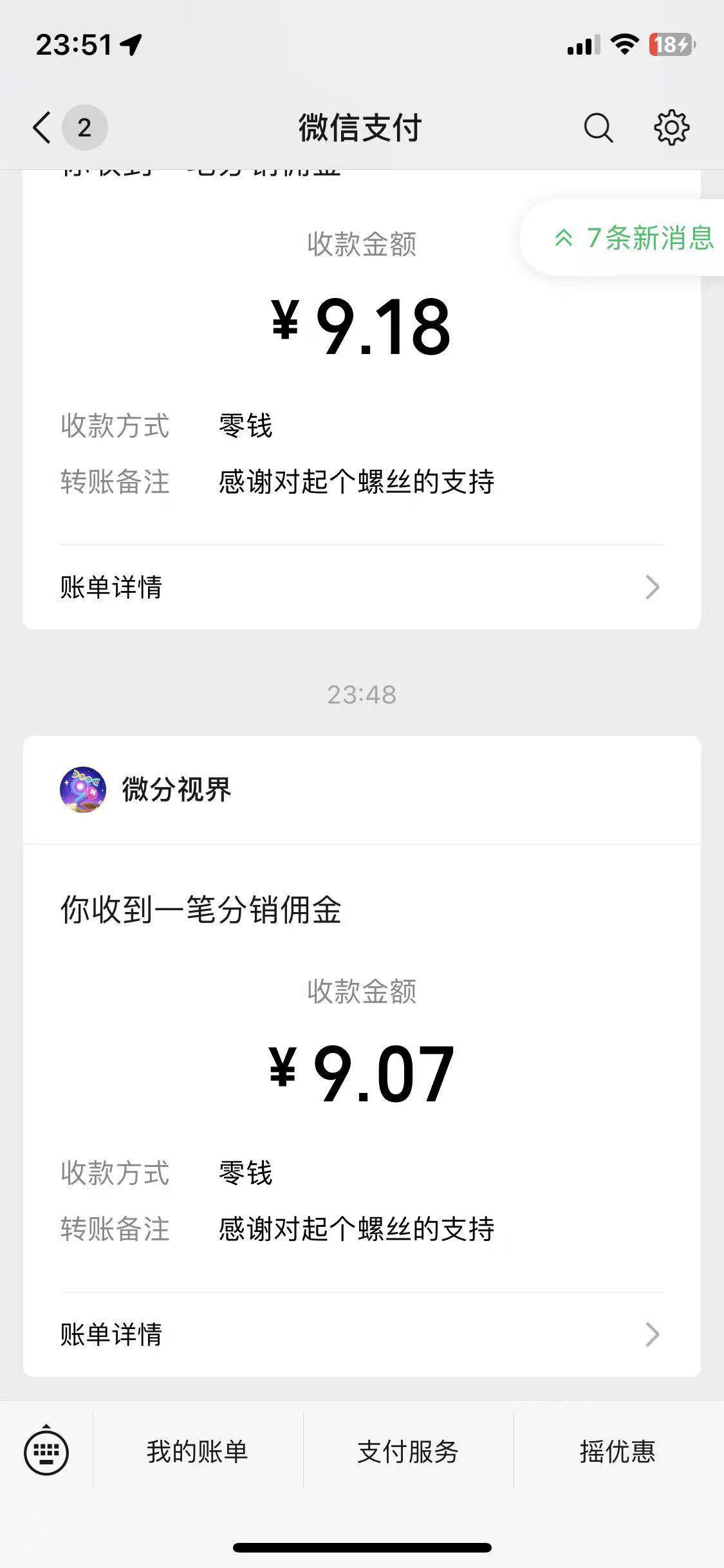Open the 微分视界 account header
This screenshot has width=724, height=1568.
(176, 790)
